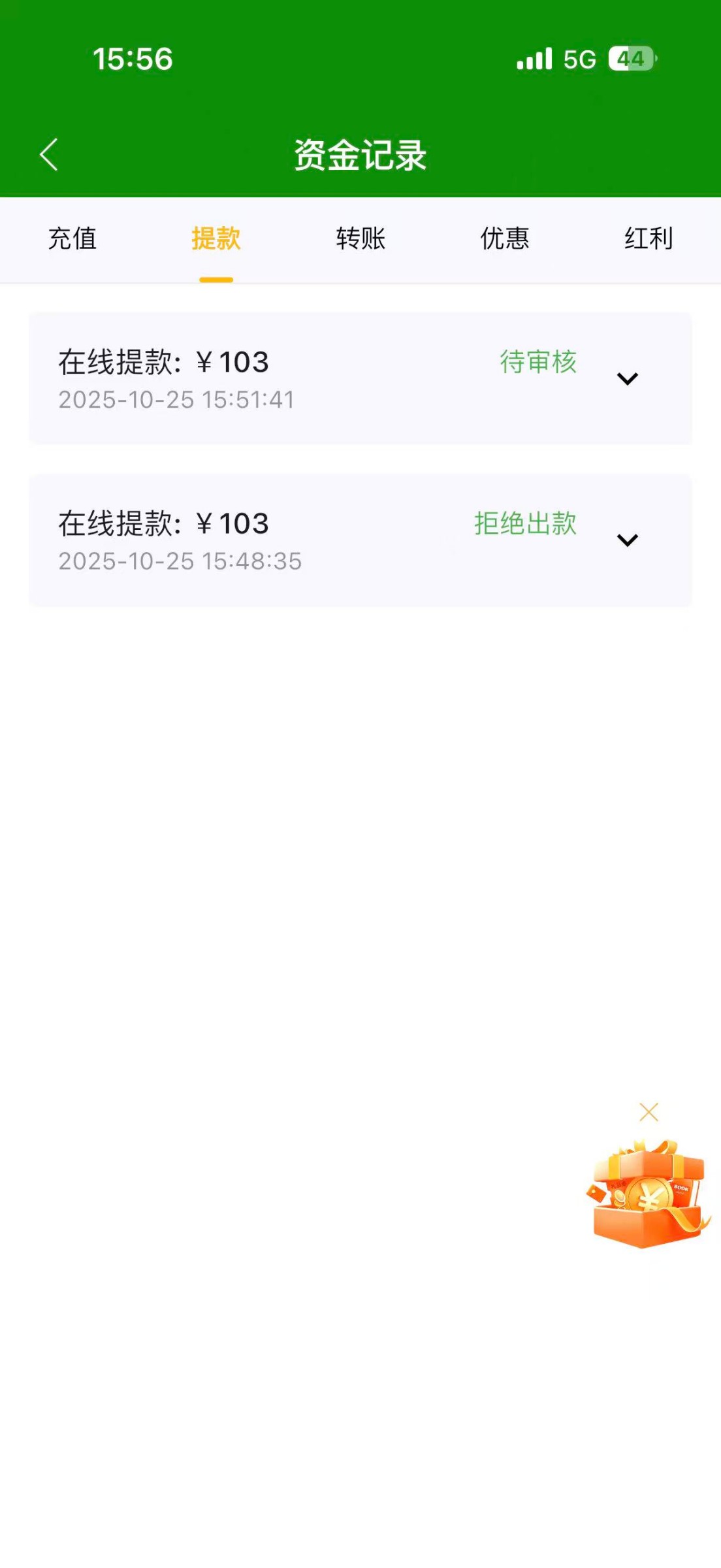Switch to the 优惠 tab
Viewport: 721px width, 1568px height.
coord(505,238)
